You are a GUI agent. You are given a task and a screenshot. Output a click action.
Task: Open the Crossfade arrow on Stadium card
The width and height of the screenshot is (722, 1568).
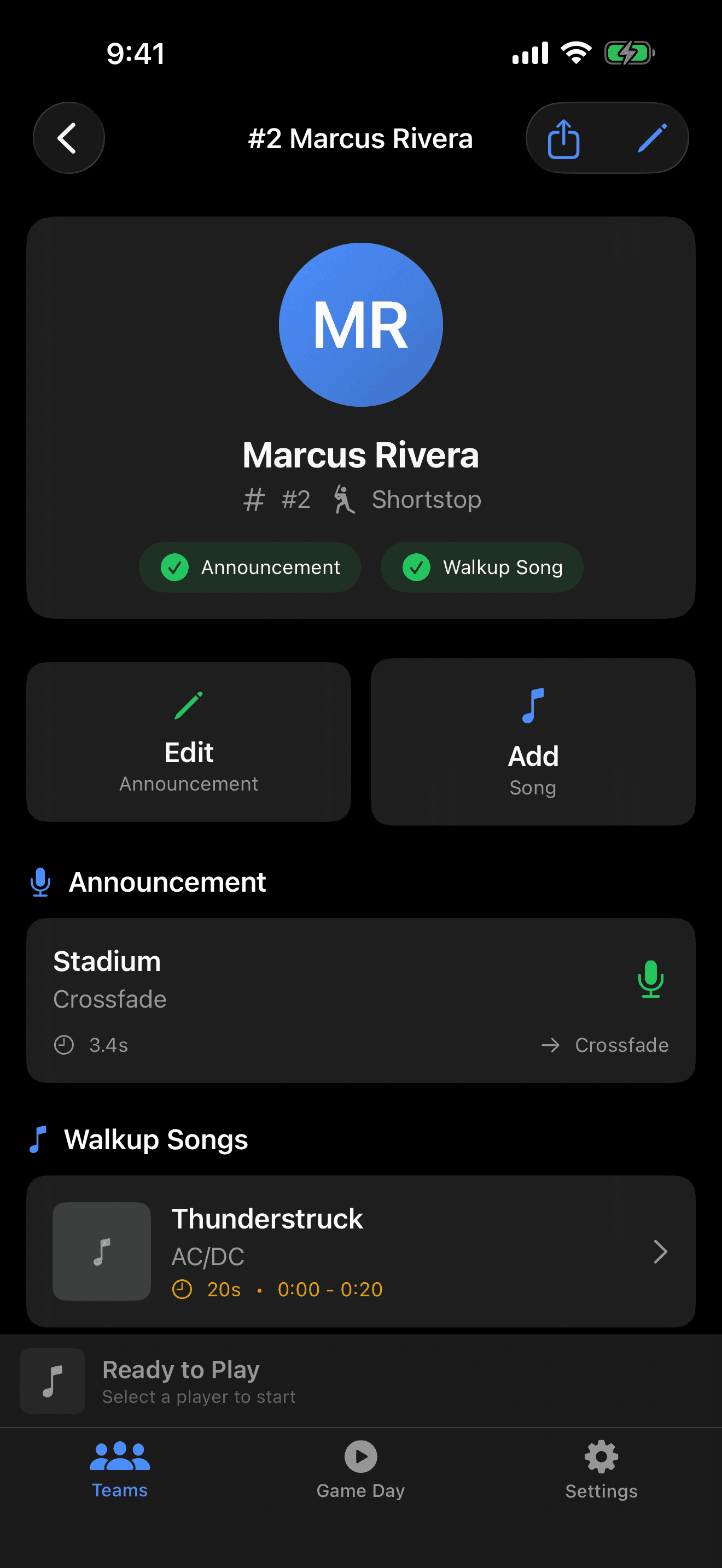pyautogui.click(x=550, y=1045)
